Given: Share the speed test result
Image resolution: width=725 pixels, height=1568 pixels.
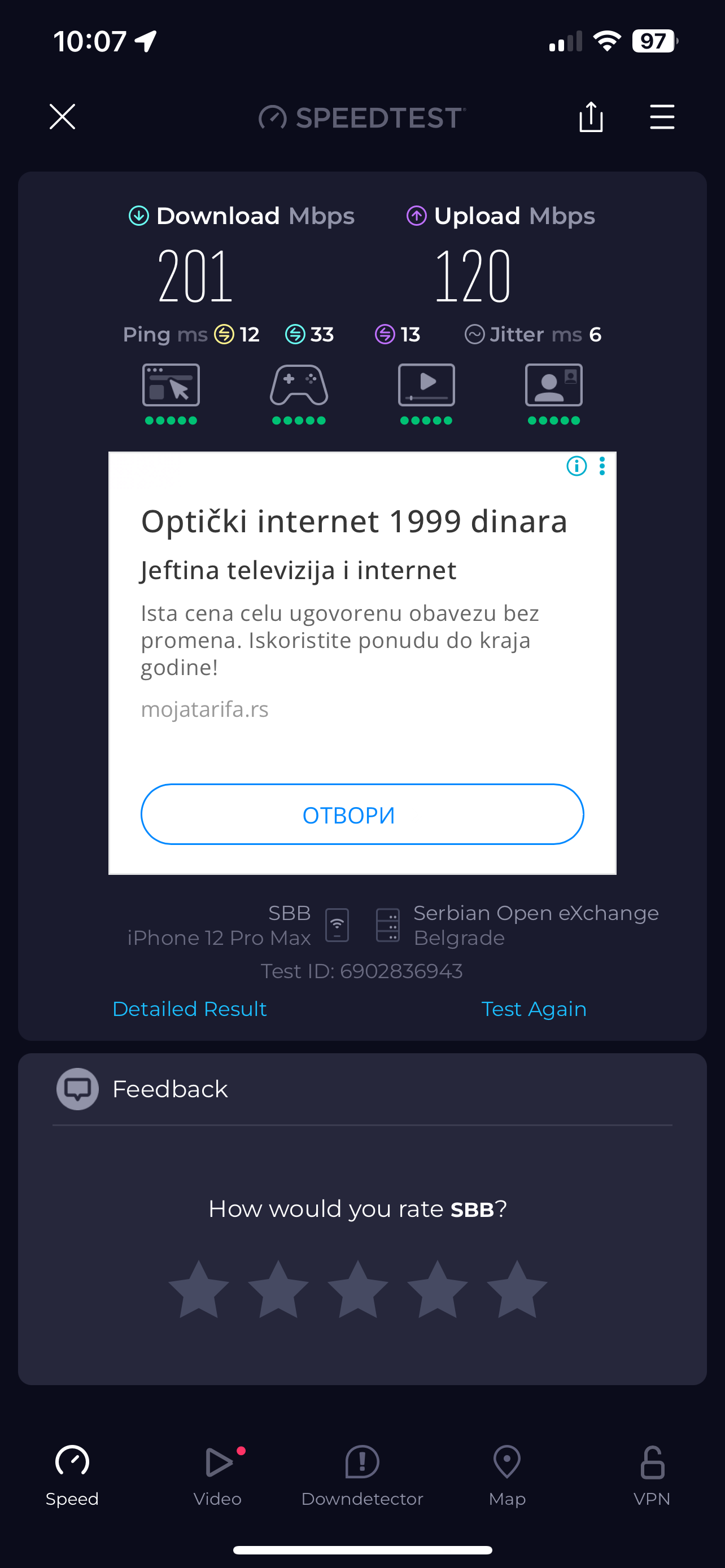Looking at the screenshot, I should pos(591,117).
